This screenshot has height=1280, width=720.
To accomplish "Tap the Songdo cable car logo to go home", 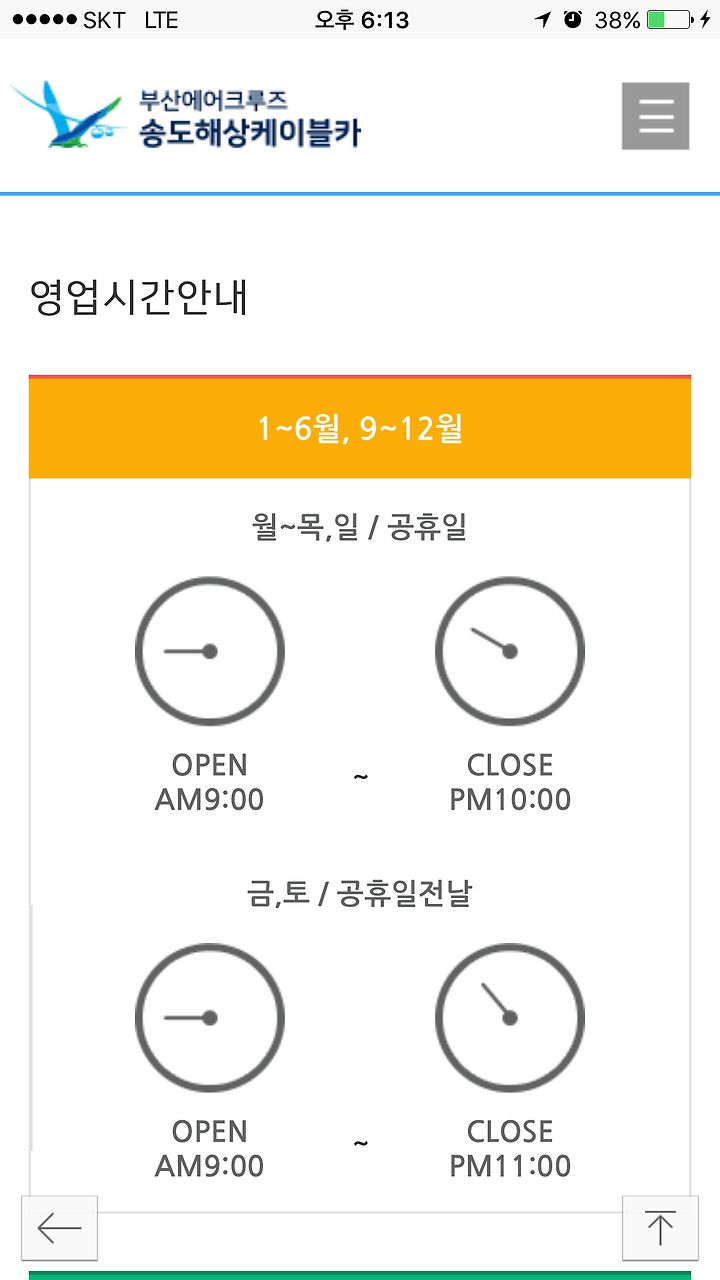I will pyautogui.click(x=186, y=117).
